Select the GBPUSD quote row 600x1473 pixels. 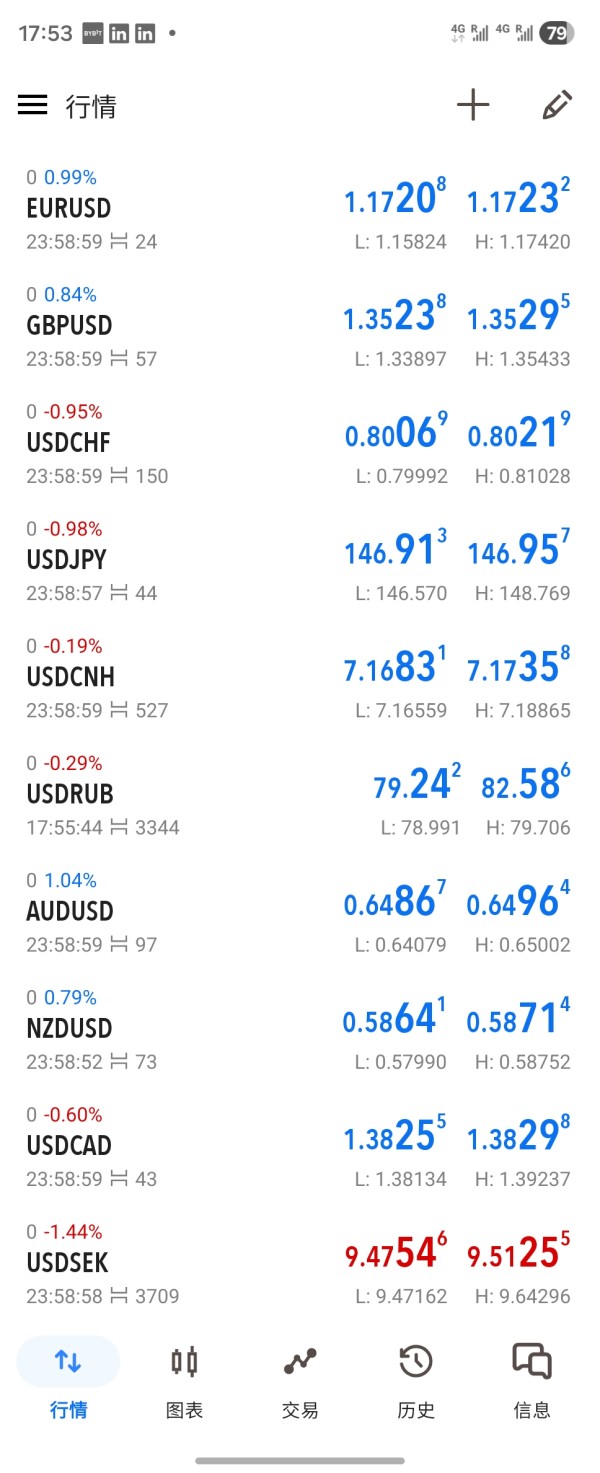pos(298,326)
